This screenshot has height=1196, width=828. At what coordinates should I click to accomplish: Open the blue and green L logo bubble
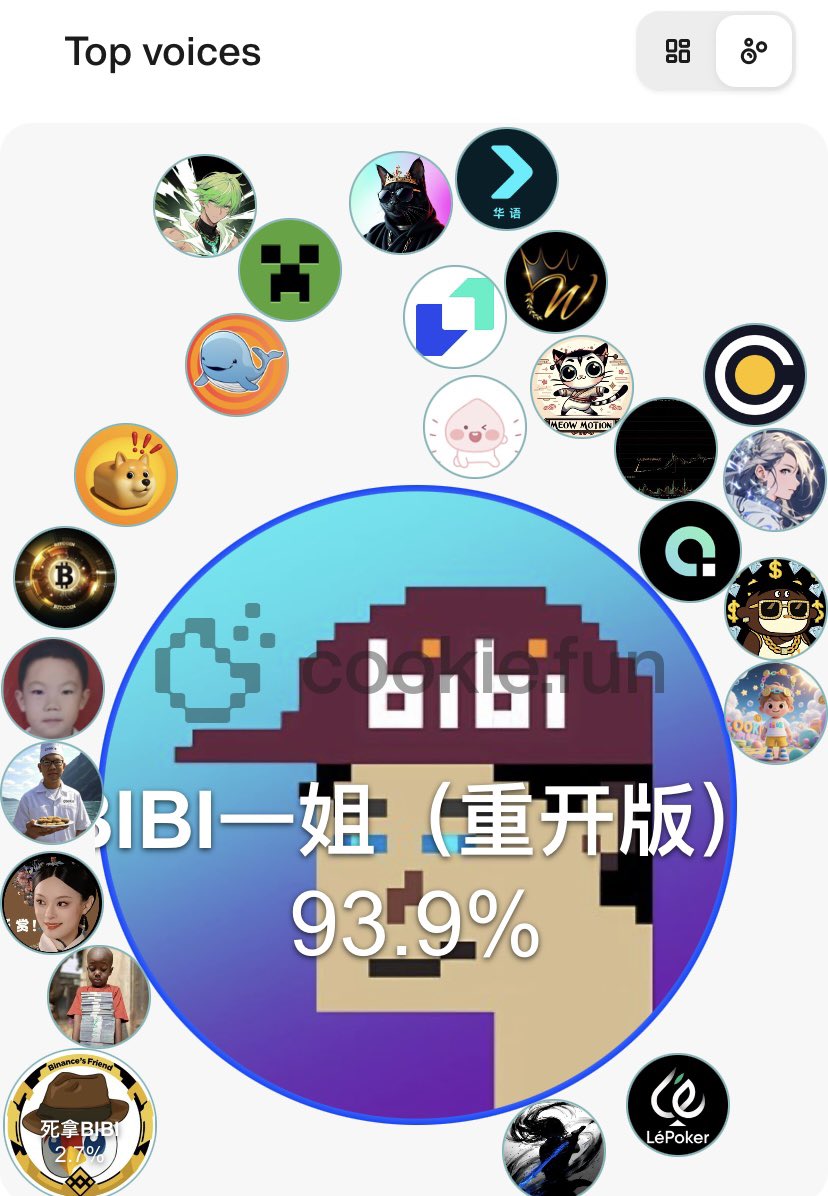pyautogui.click(x=455, y=317)
